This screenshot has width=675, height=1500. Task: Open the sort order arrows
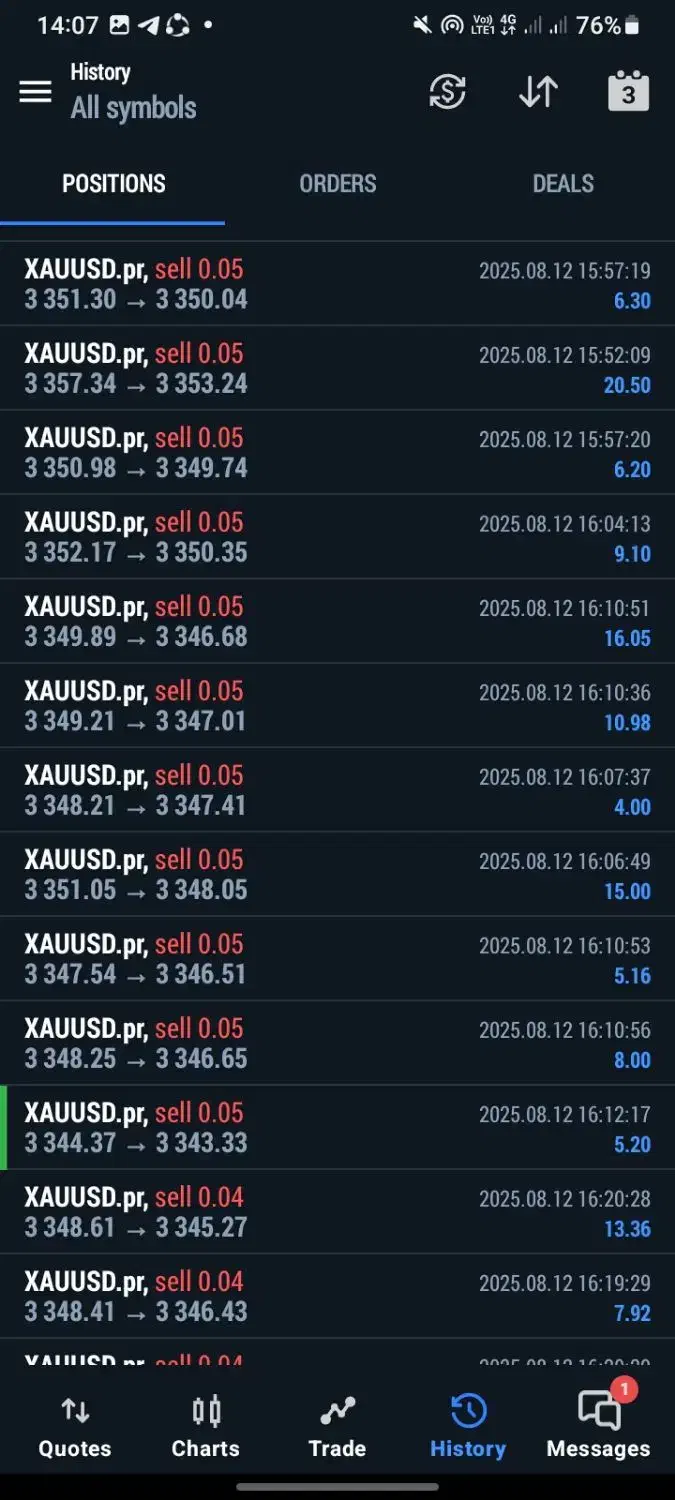coord(538,91)
